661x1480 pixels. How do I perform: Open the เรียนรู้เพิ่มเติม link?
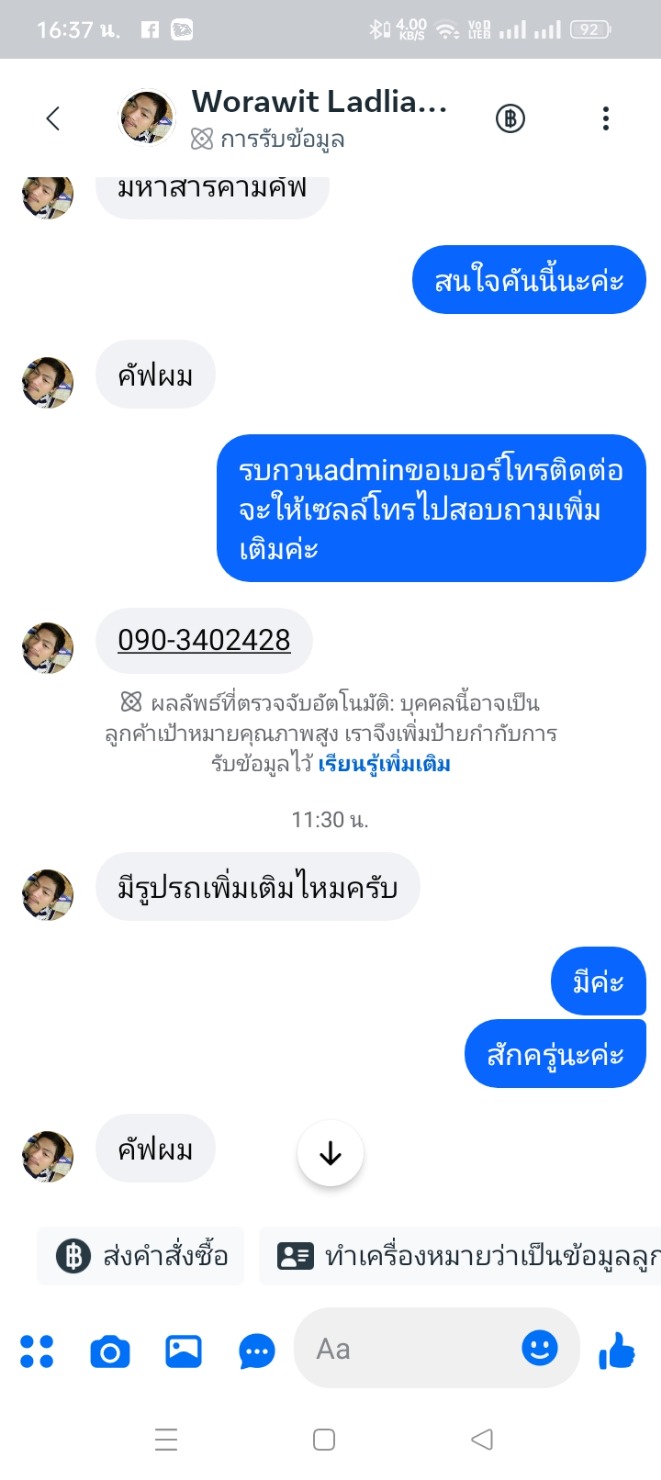384,765
